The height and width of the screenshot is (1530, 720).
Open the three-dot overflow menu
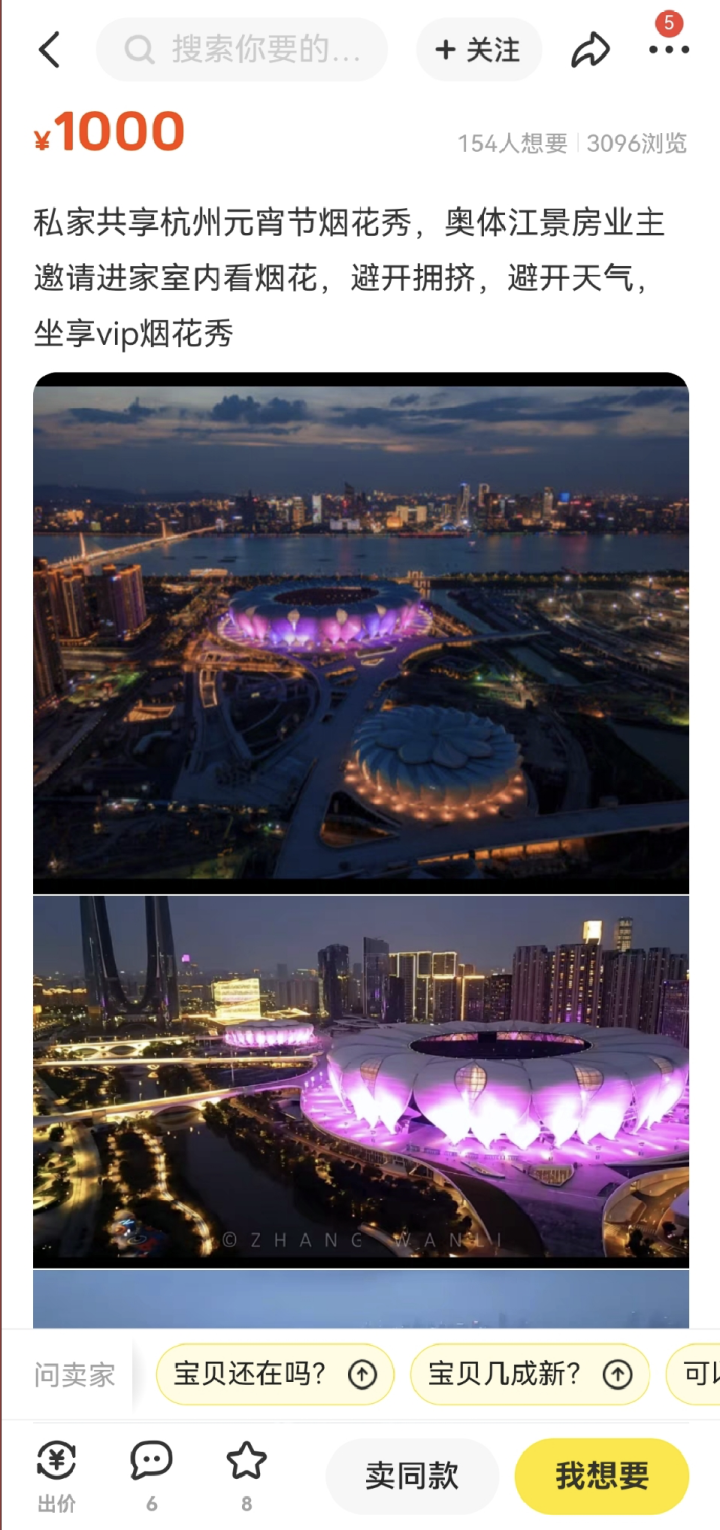click(668, 50)
